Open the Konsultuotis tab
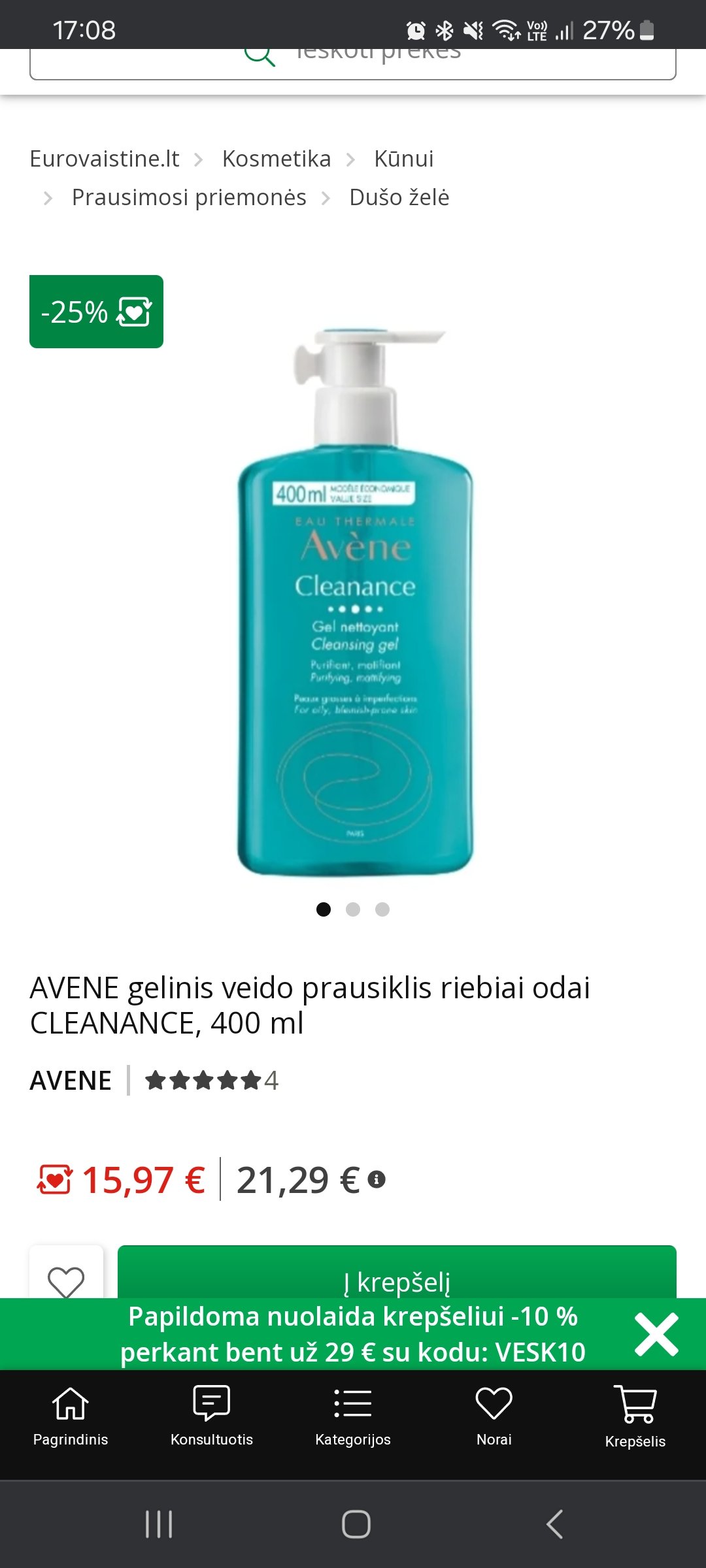 212,1416
